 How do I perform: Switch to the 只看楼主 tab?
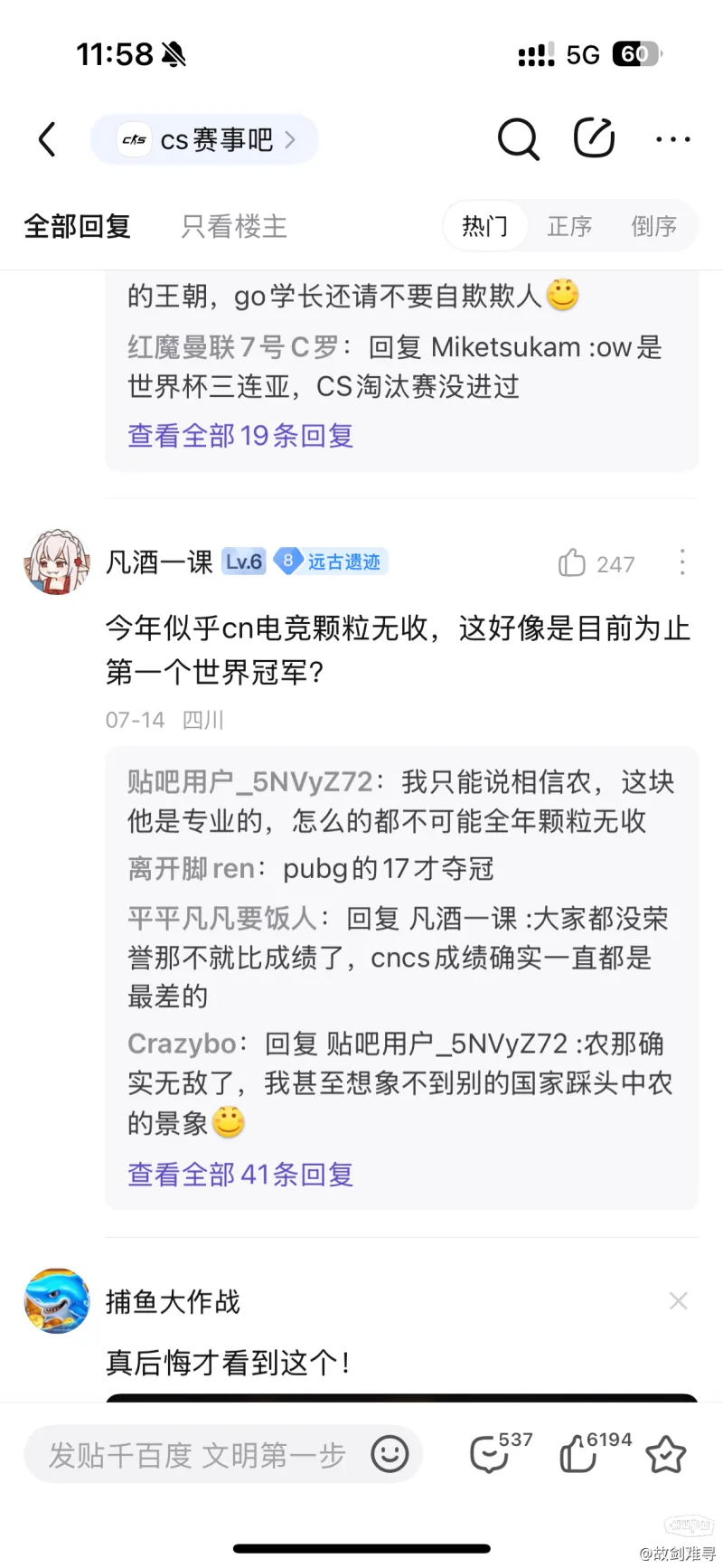(234, 226)
